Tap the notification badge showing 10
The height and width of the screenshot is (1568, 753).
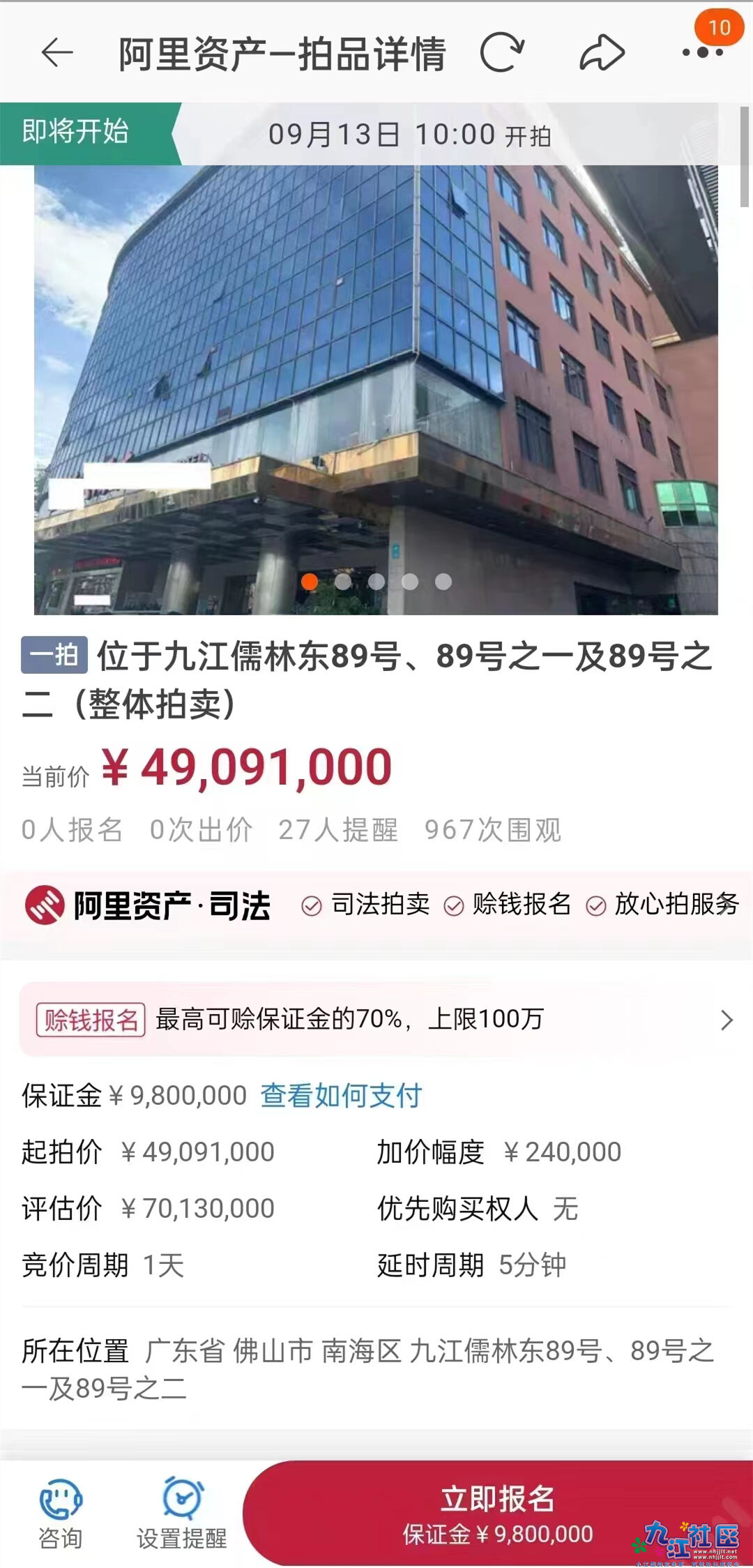(x=720, y=28)
